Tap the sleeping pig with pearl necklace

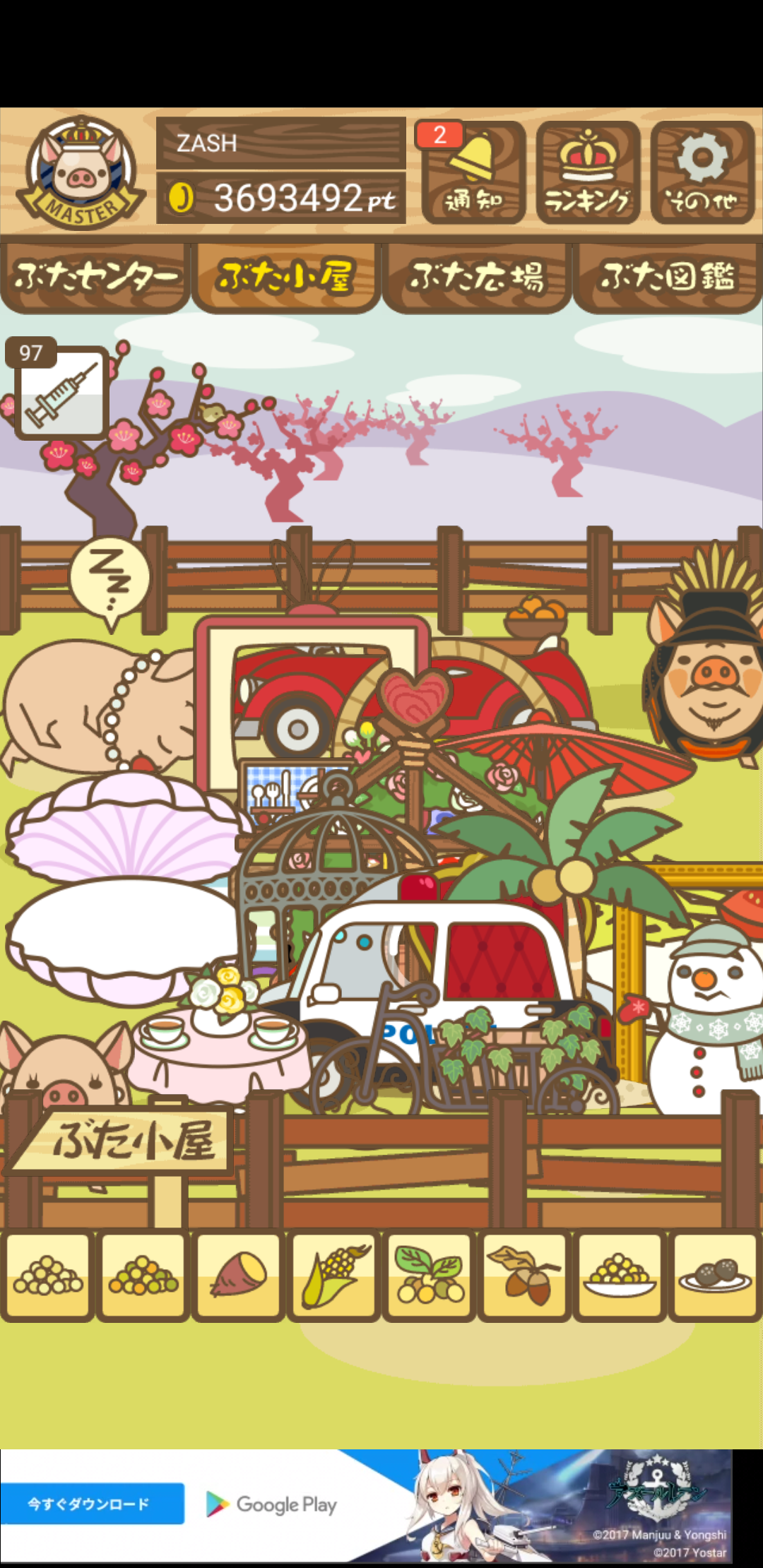[x=99, y=706]
